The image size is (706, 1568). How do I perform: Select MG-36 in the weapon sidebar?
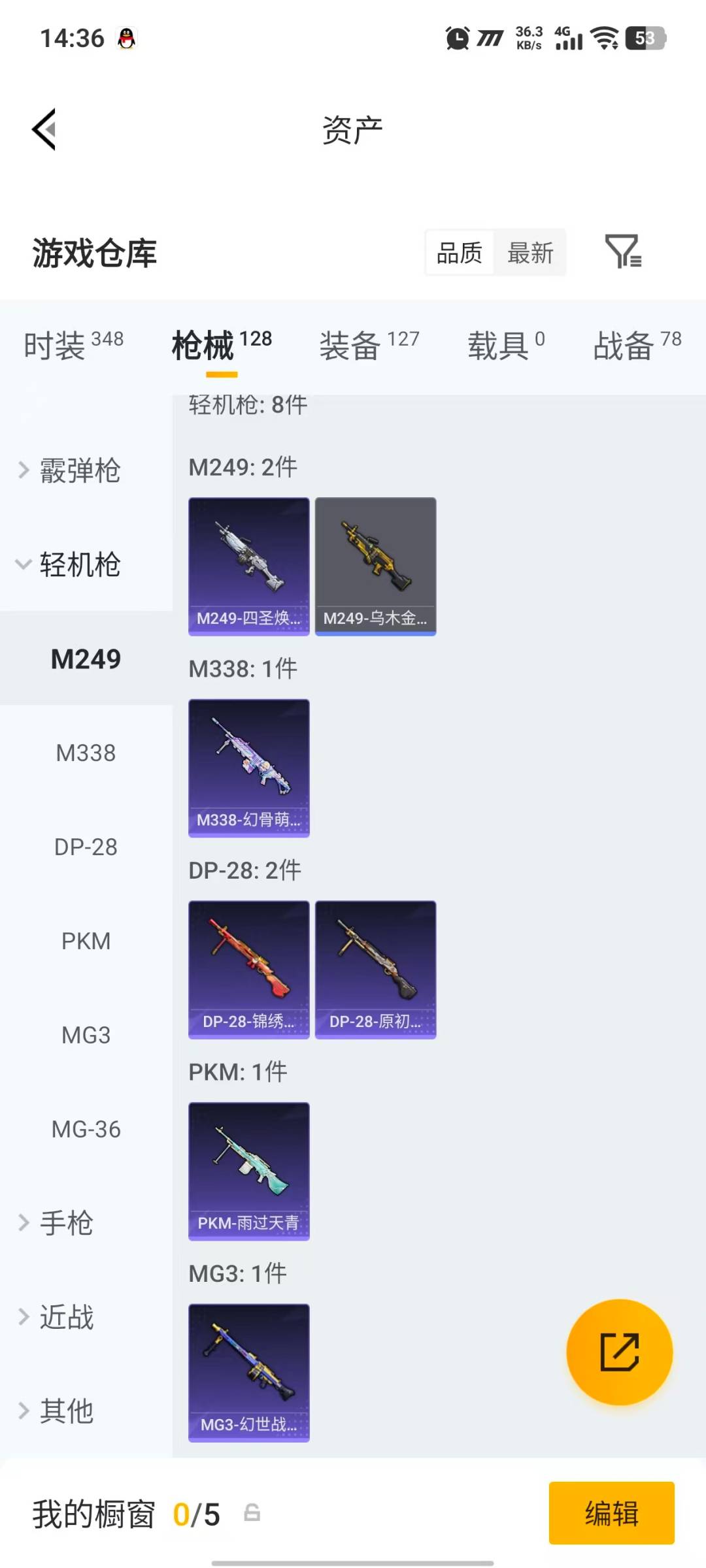(x=86, y=1128)
